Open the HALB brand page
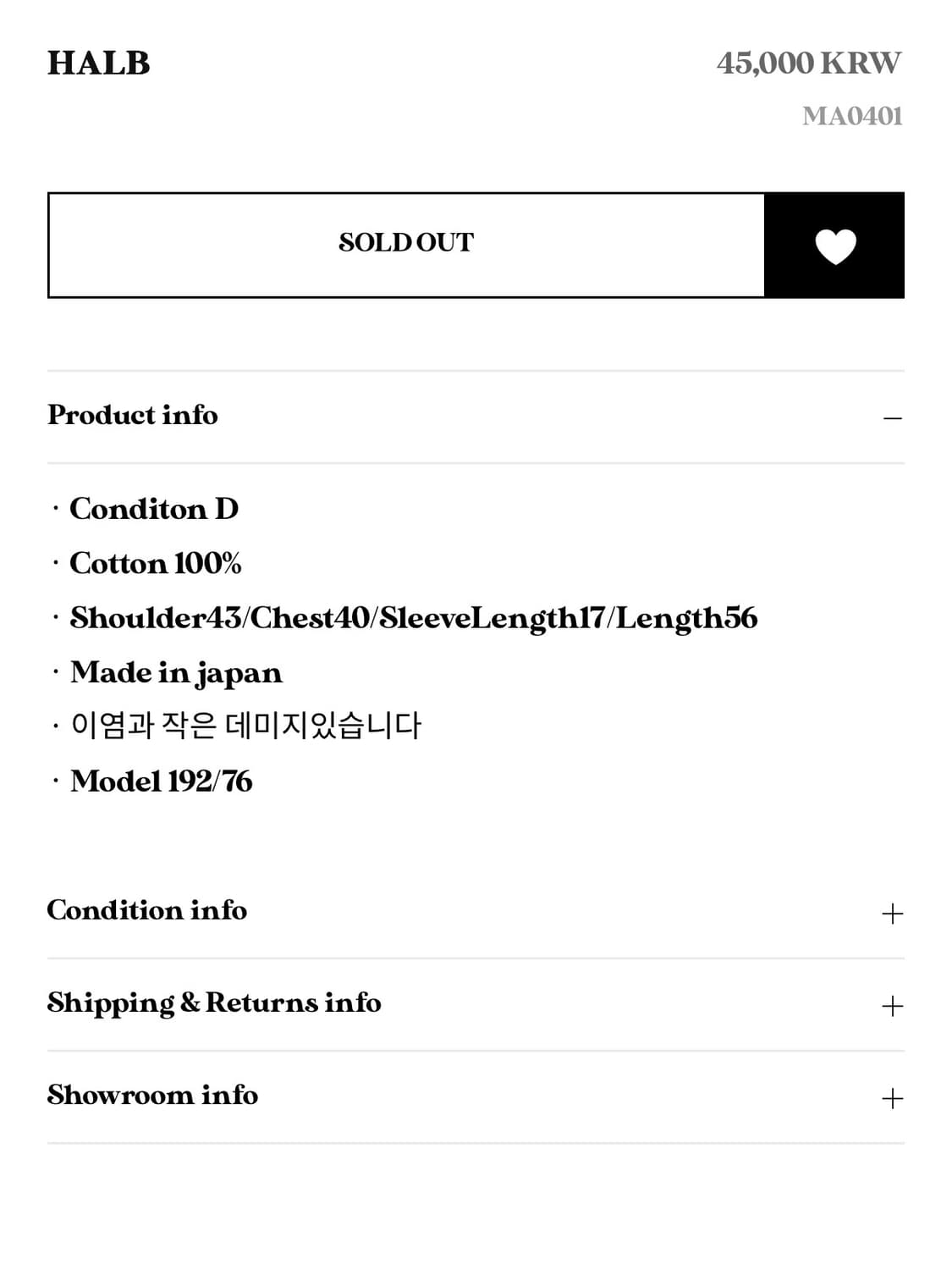This screenshot has height=1270, width=952. [99, 63]
